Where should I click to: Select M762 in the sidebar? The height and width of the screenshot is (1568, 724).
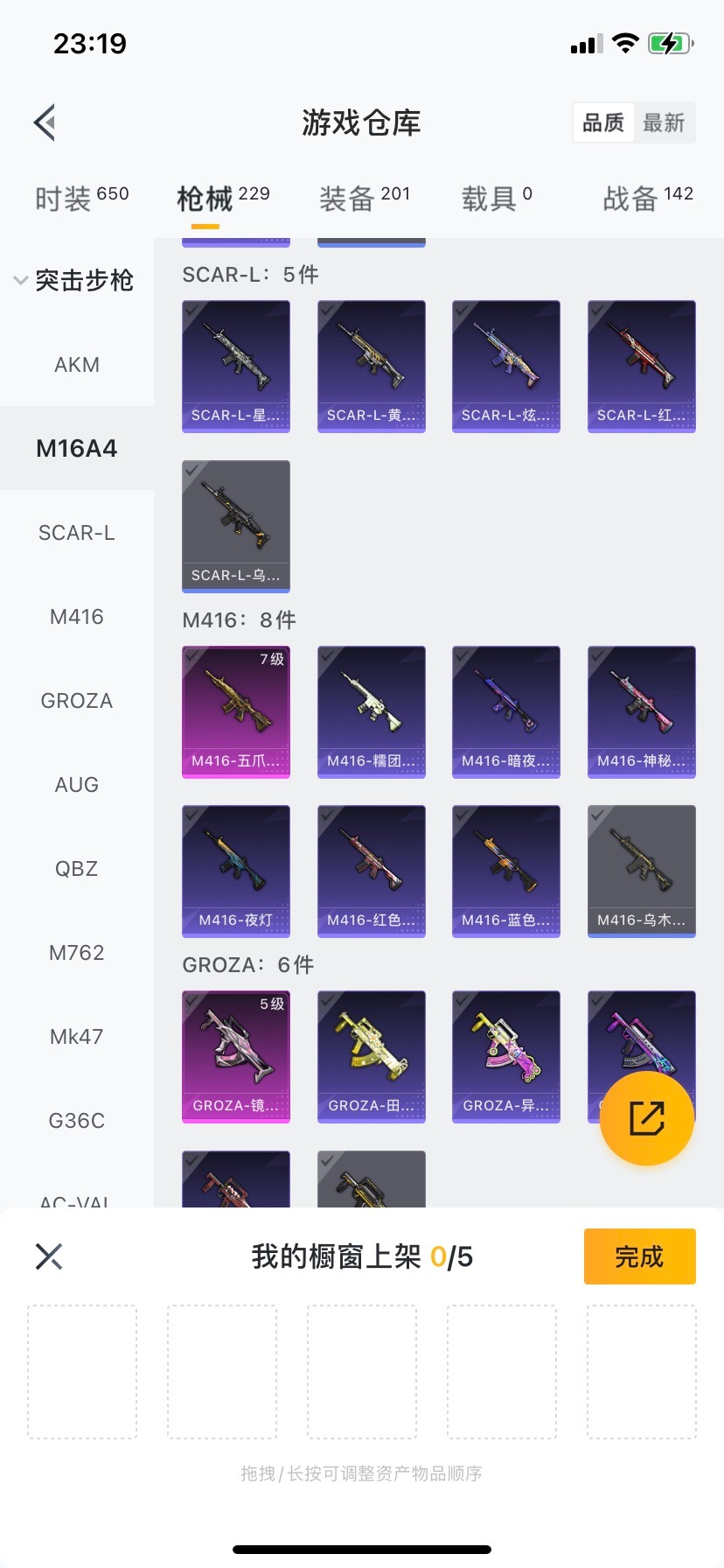[77, 953]
